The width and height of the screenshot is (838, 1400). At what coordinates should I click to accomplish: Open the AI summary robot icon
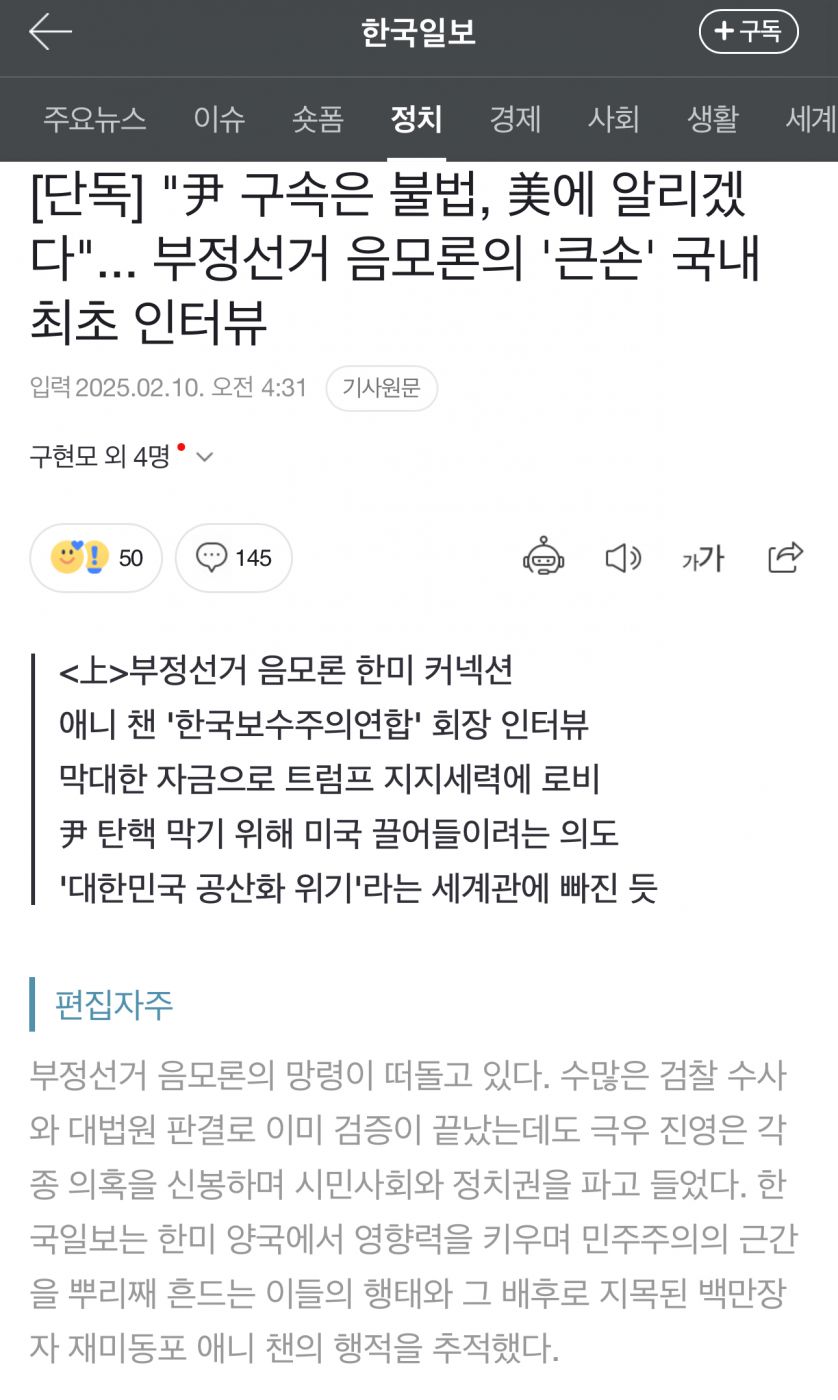click(x=544, y=557)
